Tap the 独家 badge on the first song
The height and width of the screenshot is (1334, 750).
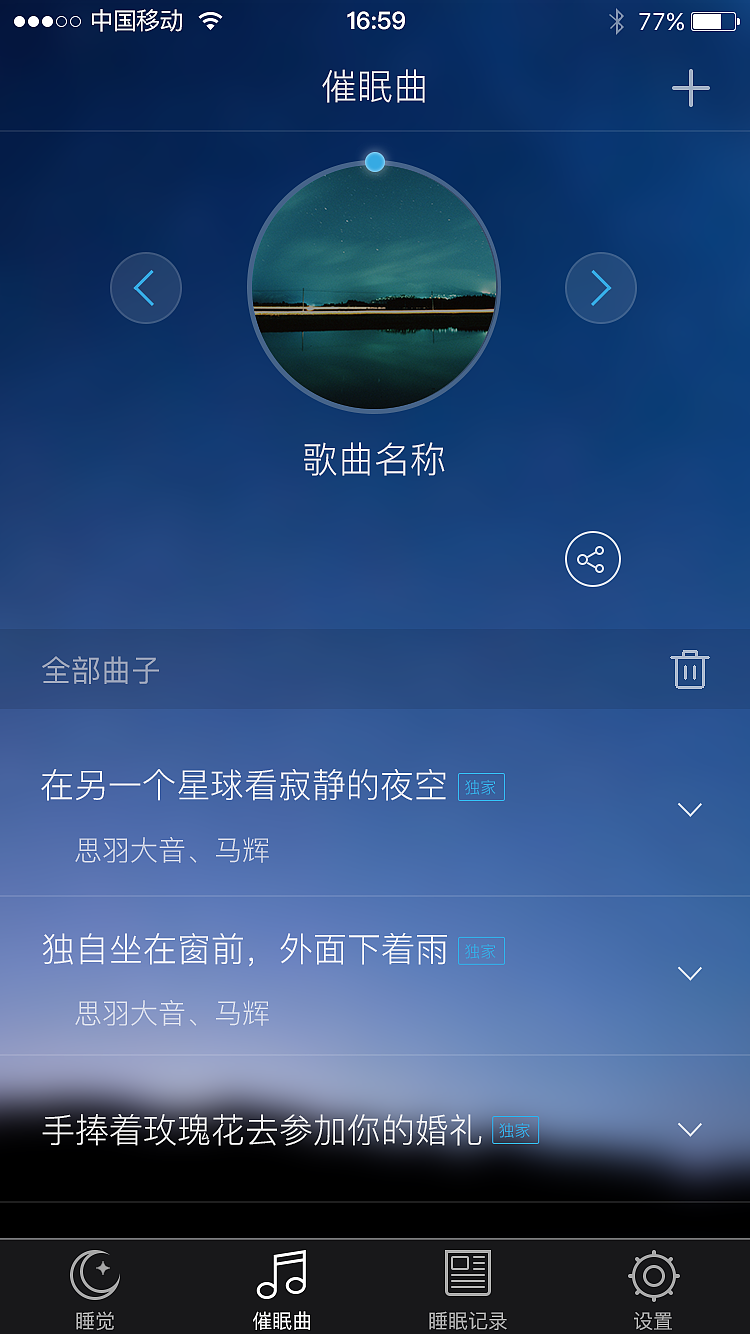[x=481, y=787]
